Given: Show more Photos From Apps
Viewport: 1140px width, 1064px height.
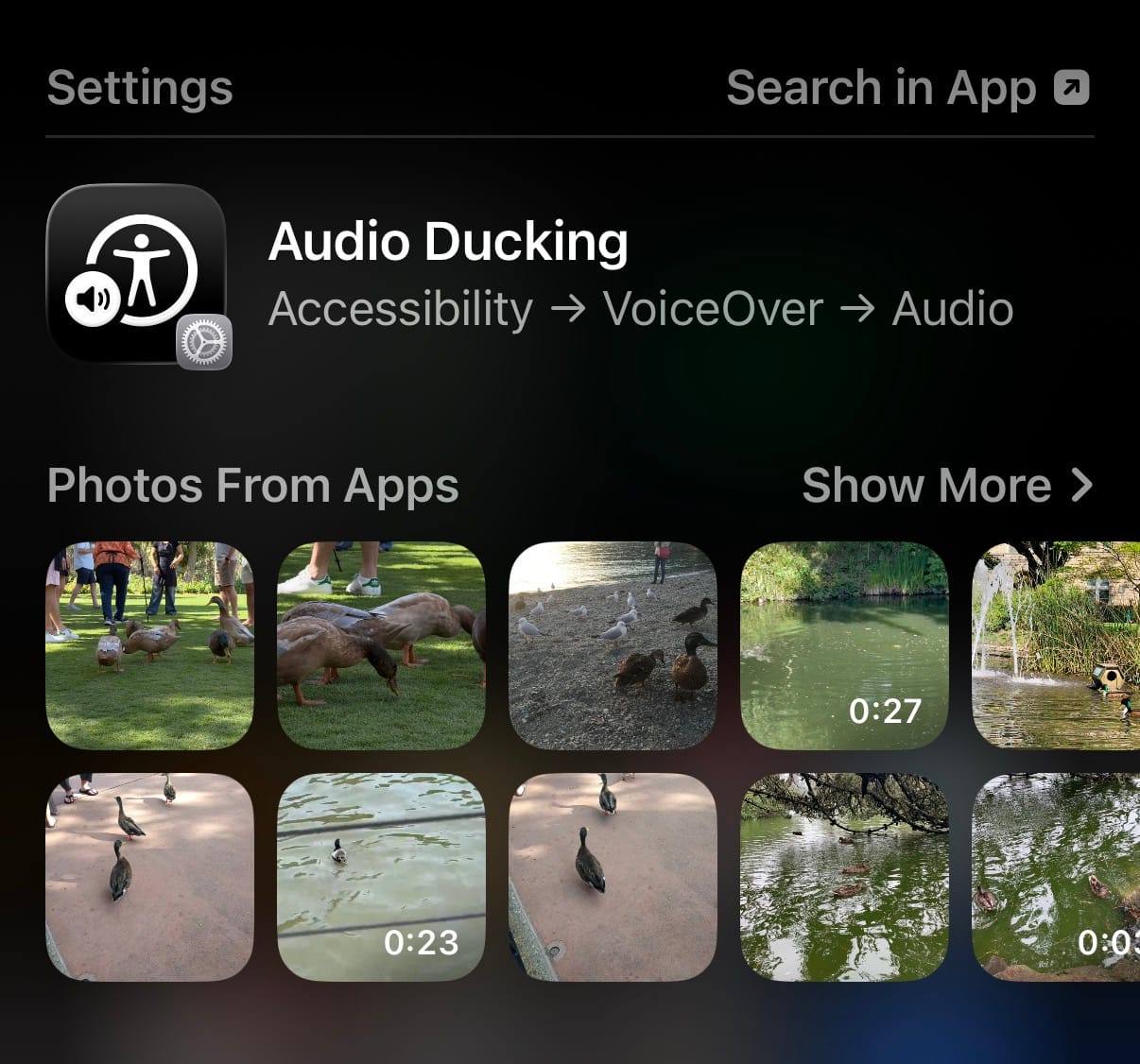Looking at the screenshot, I should [x=946, y=486].
